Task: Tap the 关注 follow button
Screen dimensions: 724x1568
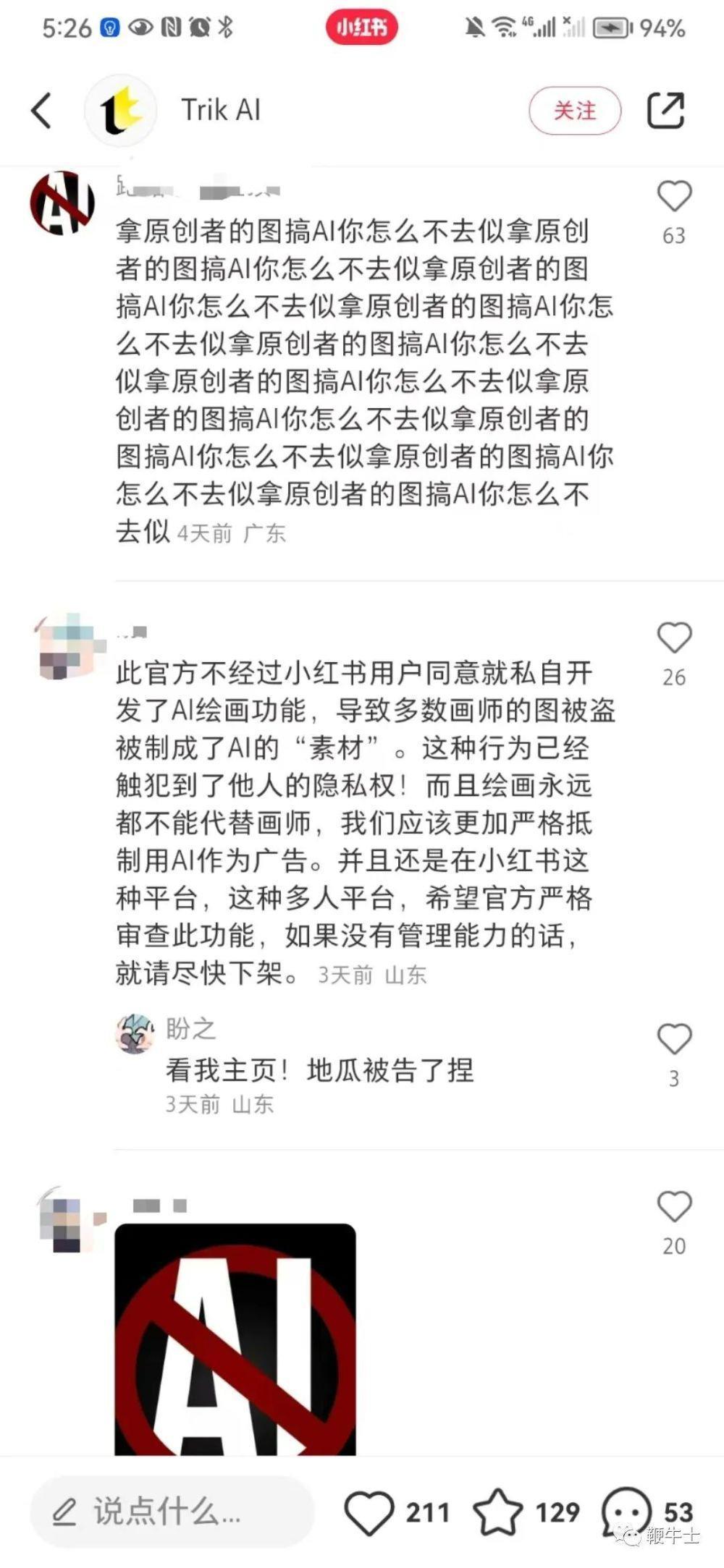Action: click(574, 110)
